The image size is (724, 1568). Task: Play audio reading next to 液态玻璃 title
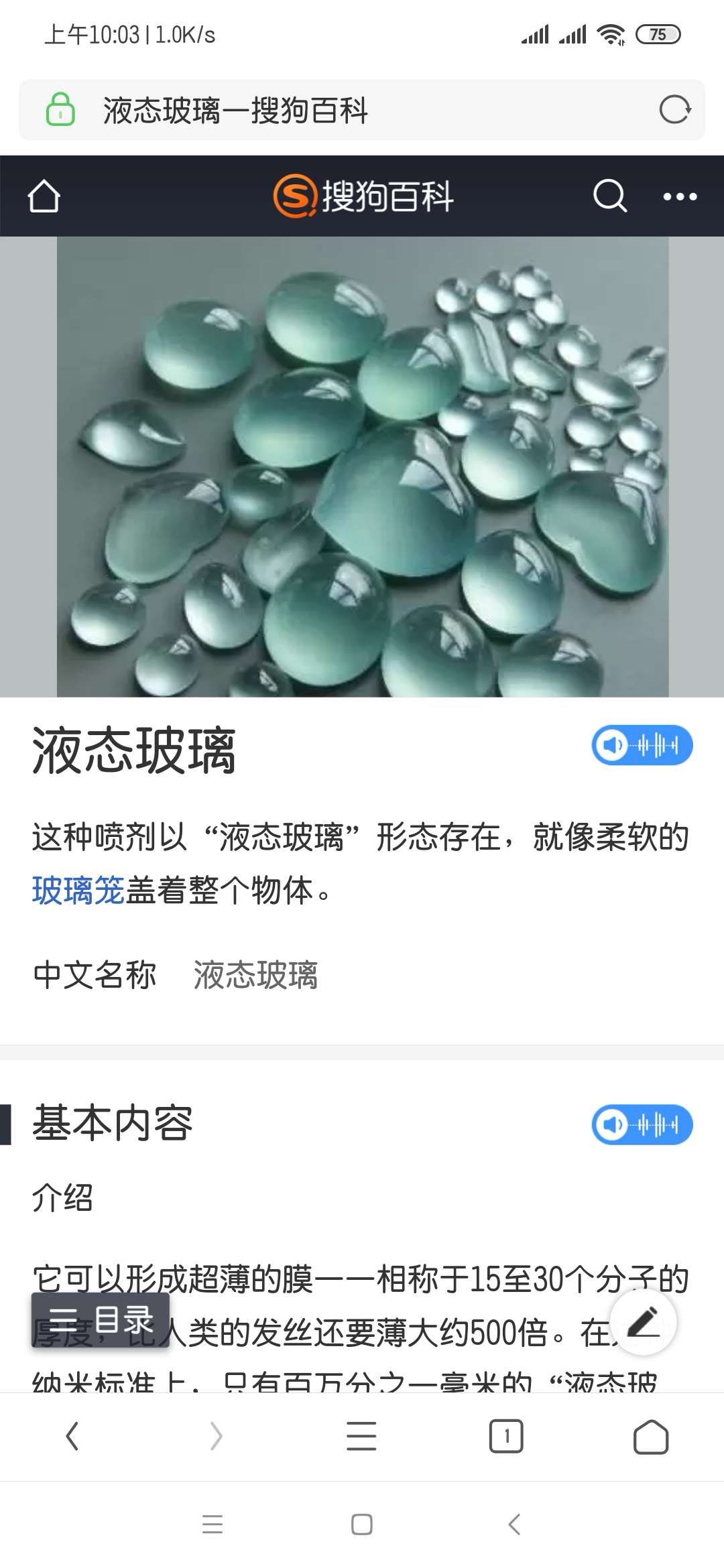coord(642,745)
